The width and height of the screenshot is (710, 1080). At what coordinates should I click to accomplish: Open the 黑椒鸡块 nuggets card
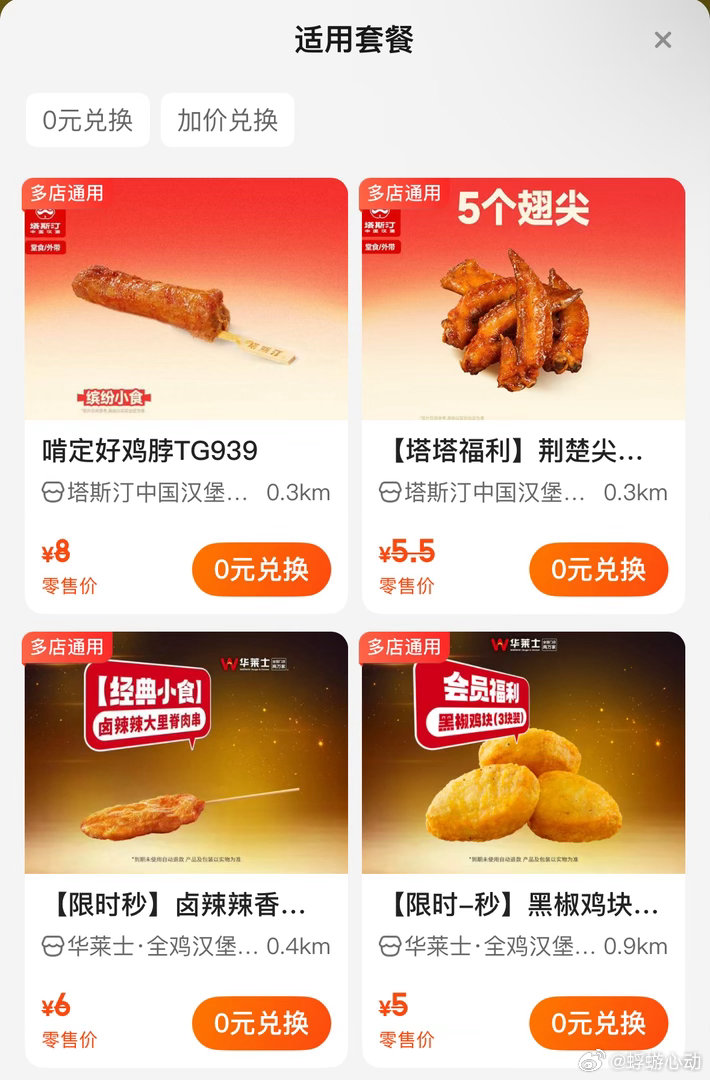(x=523, y=753)
